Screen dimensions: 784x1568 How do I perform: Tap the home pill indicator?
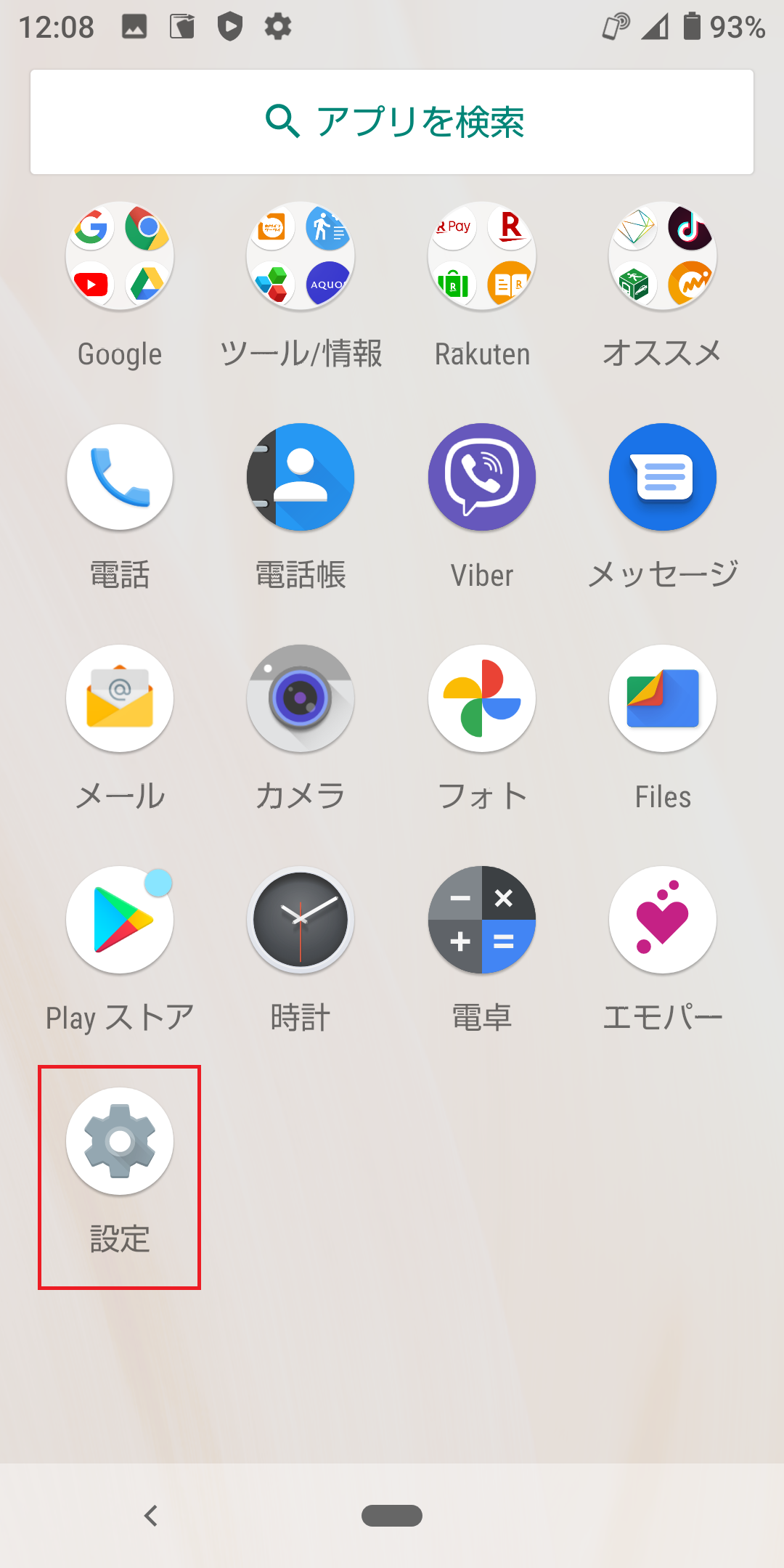392,1516
